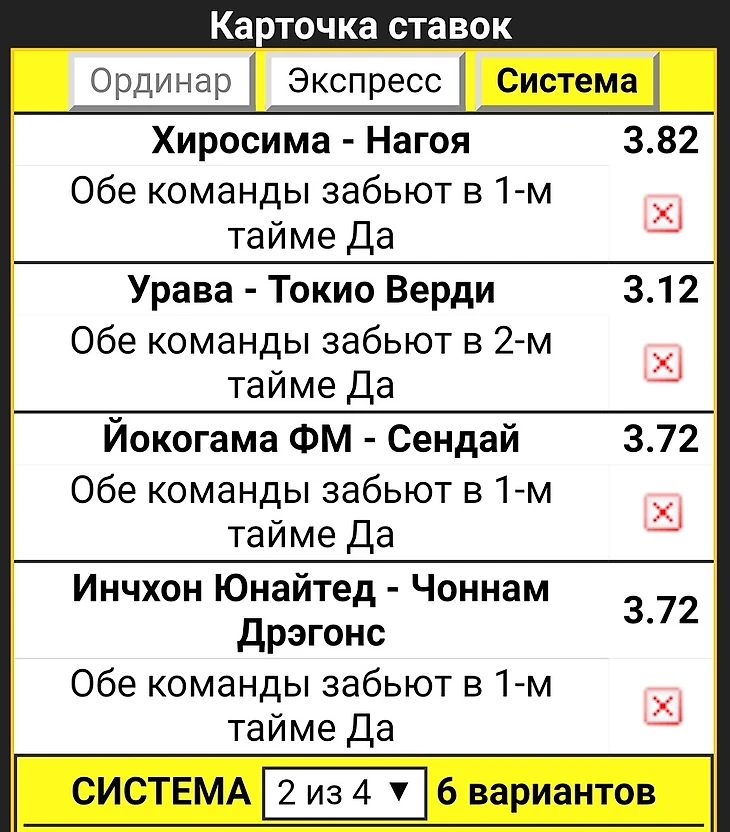The image size is (730, 832).
Task: Select the Система bet type
Action: [566, 82]
